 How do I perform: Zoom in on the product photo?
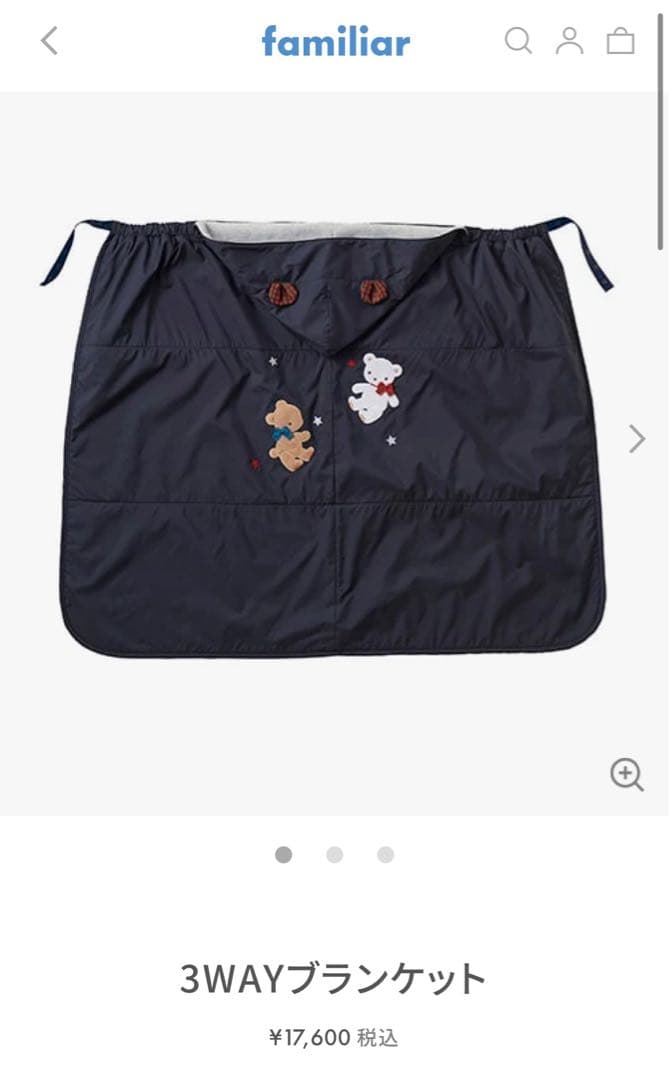click(x=627, y=775)
